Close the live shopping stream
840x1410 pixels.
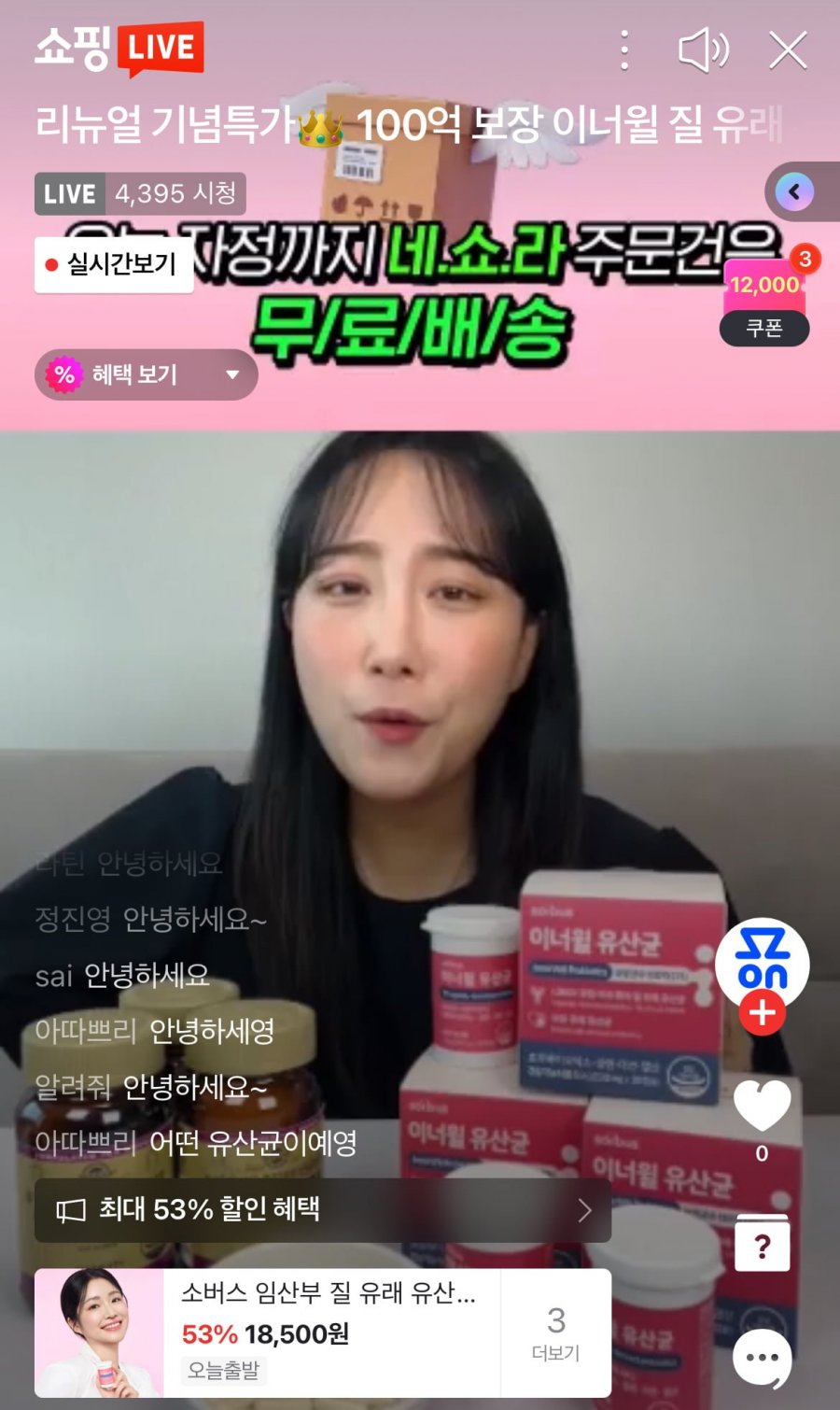[x=788, y=50]
